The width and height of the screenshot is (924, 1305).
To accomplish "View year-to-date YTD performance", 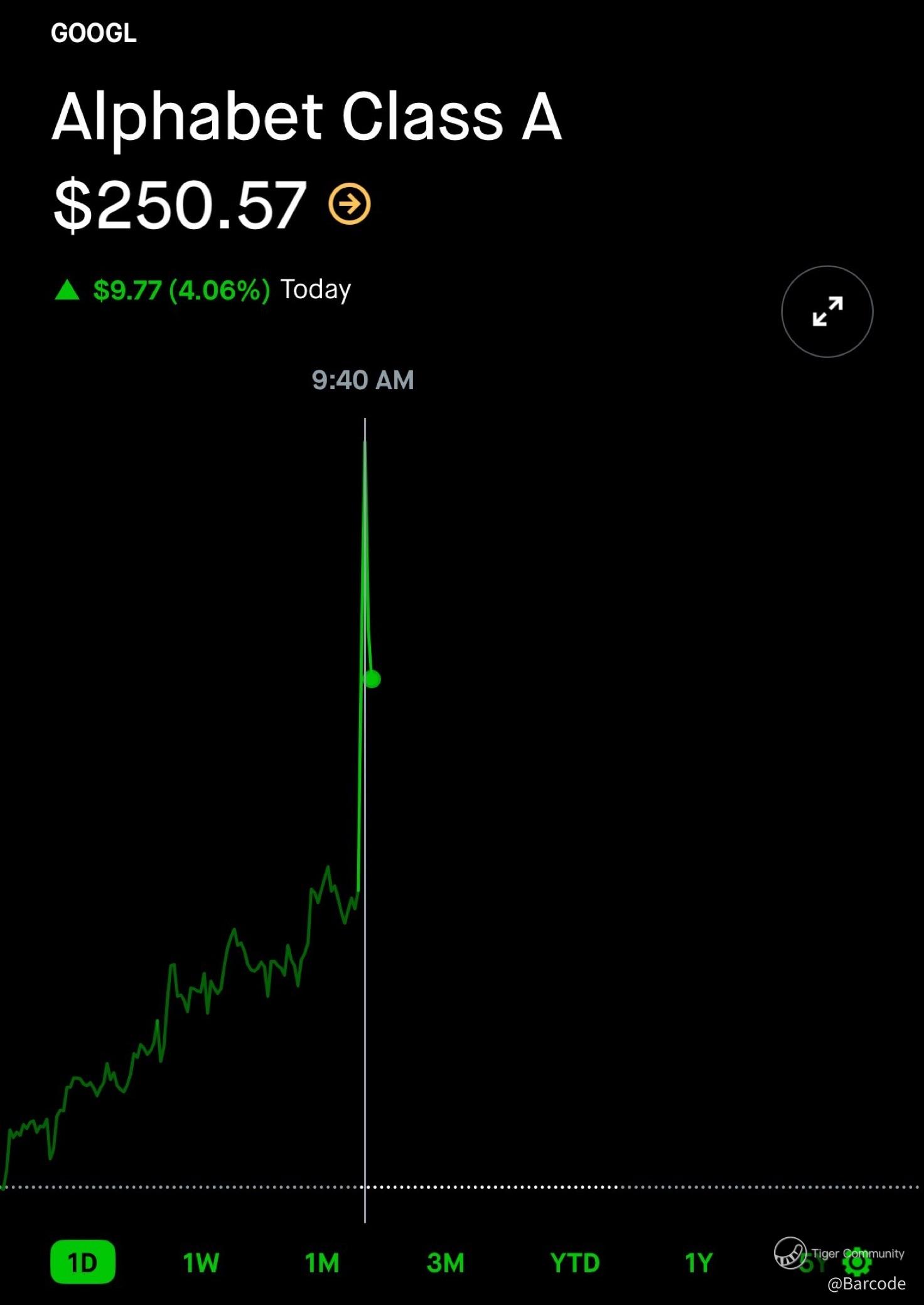I will (x=574, y=1262).
